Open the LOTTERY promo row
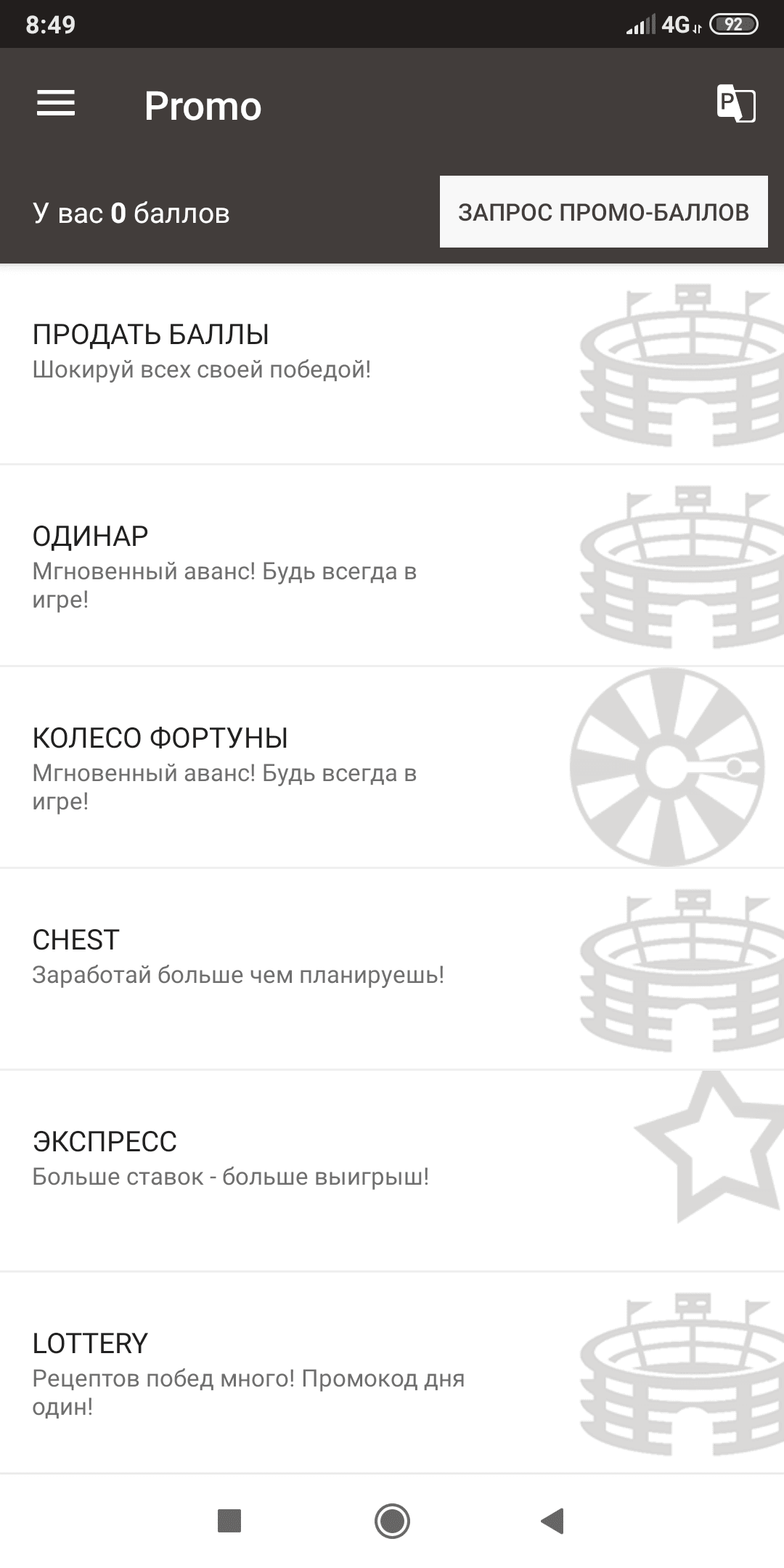 392,1373
